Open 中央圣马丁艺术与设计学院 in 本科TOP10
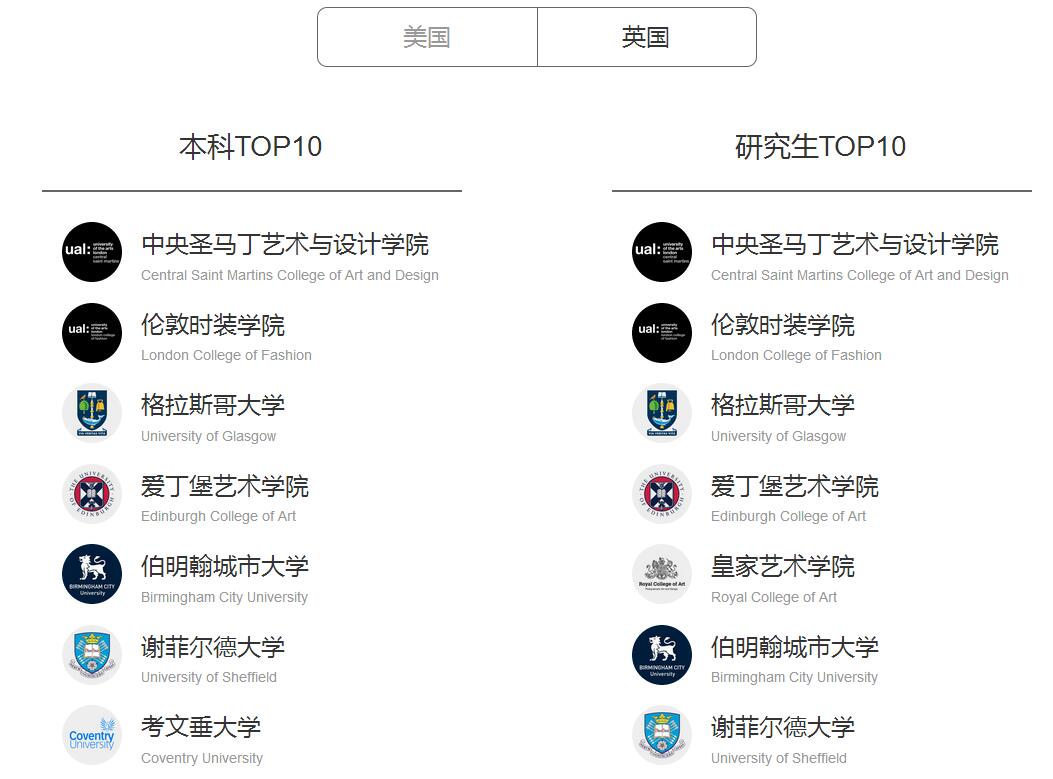This screenshot has height=779, width=1053. pyautogui.click(x=284, y=245)
